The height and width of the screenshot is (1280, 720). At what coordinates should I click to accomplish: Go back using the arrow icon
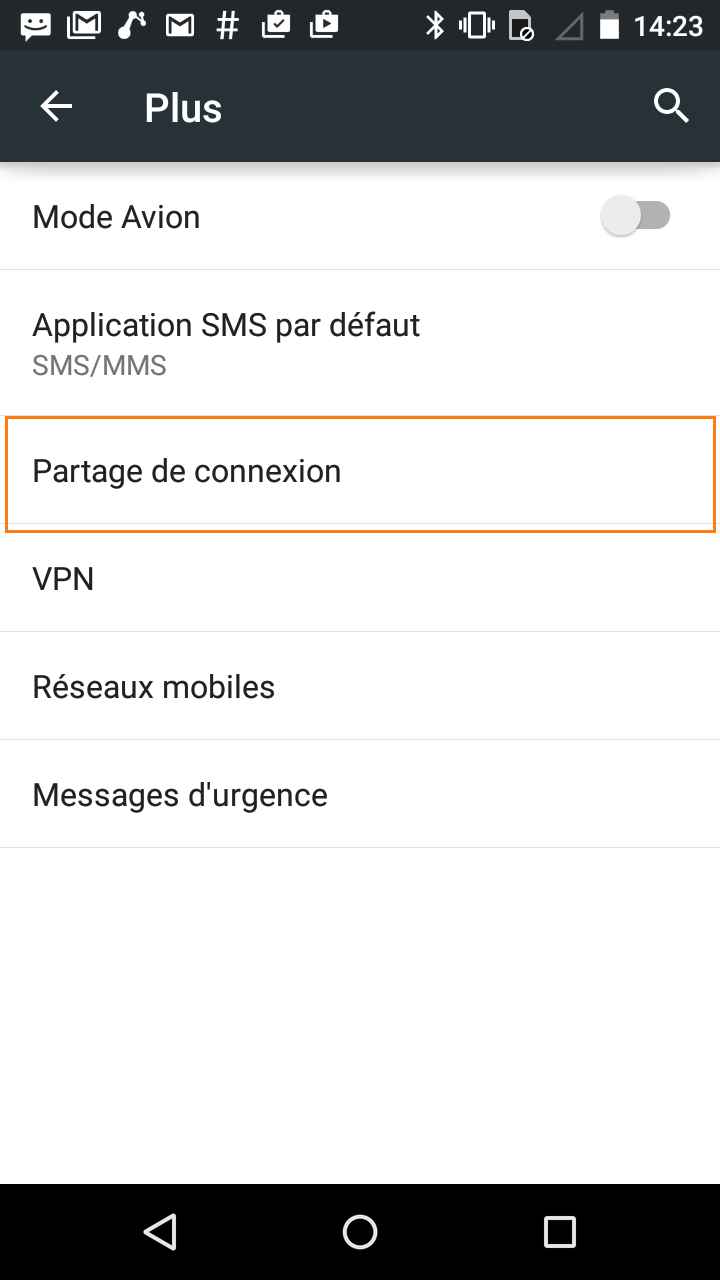[56, 107]
